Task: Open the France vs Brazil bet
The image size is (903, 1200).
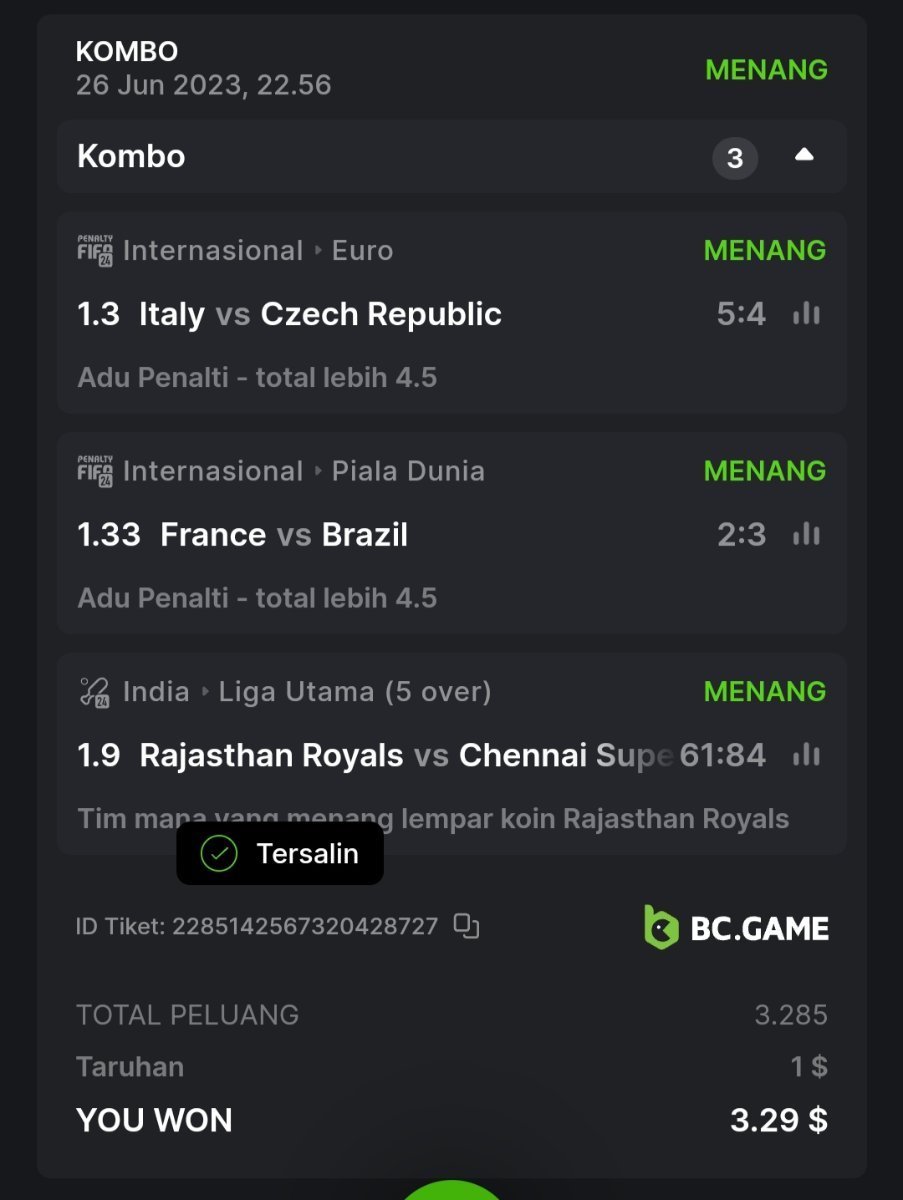Action: [284, 535]
